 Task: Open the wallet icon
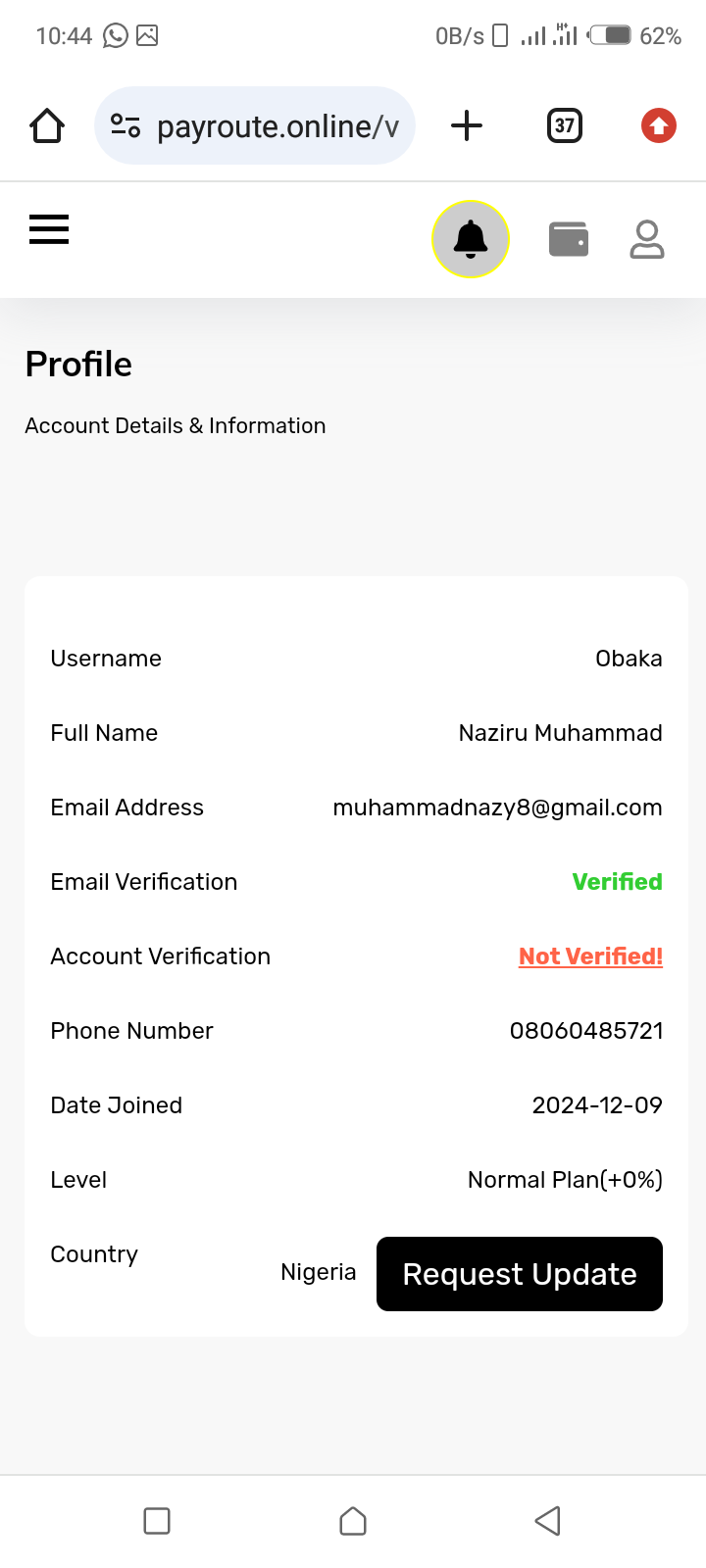(x=569, y=239)
